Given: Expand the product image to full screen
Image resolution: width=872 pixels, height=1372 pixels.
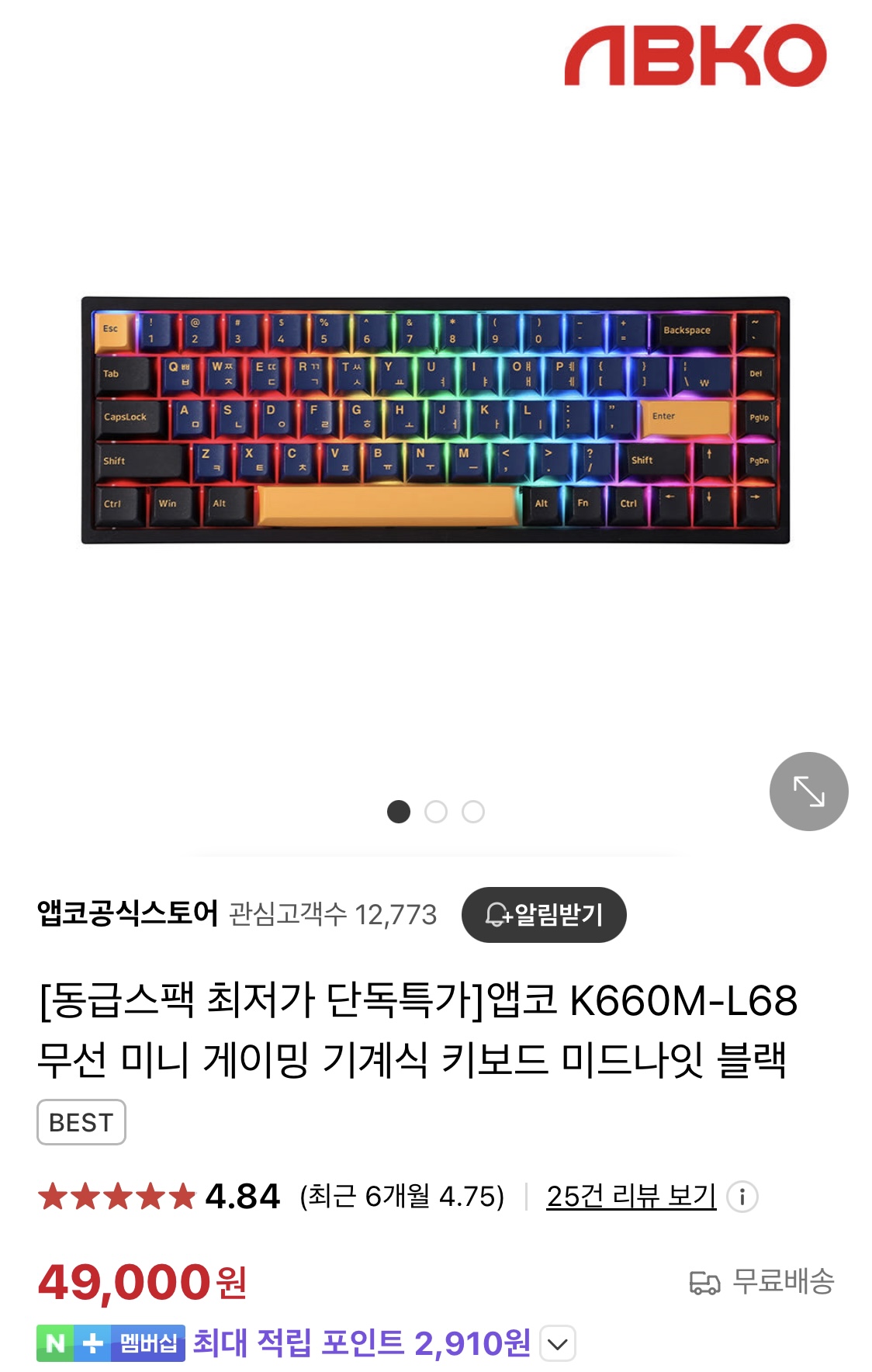Looking at the screenshot, I should 808,791.
